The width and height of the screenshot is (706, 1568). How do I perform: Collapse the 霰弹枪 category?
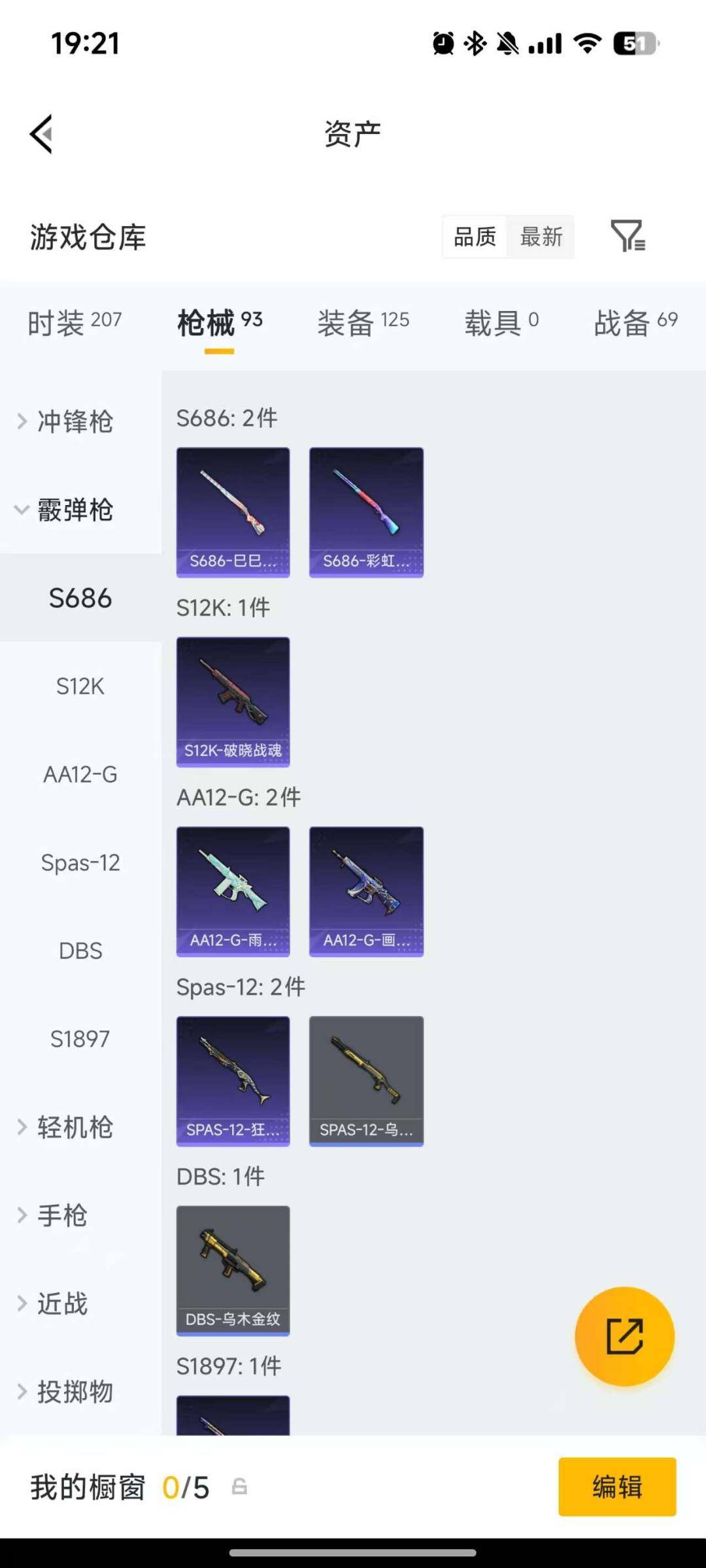click(73, 510)
